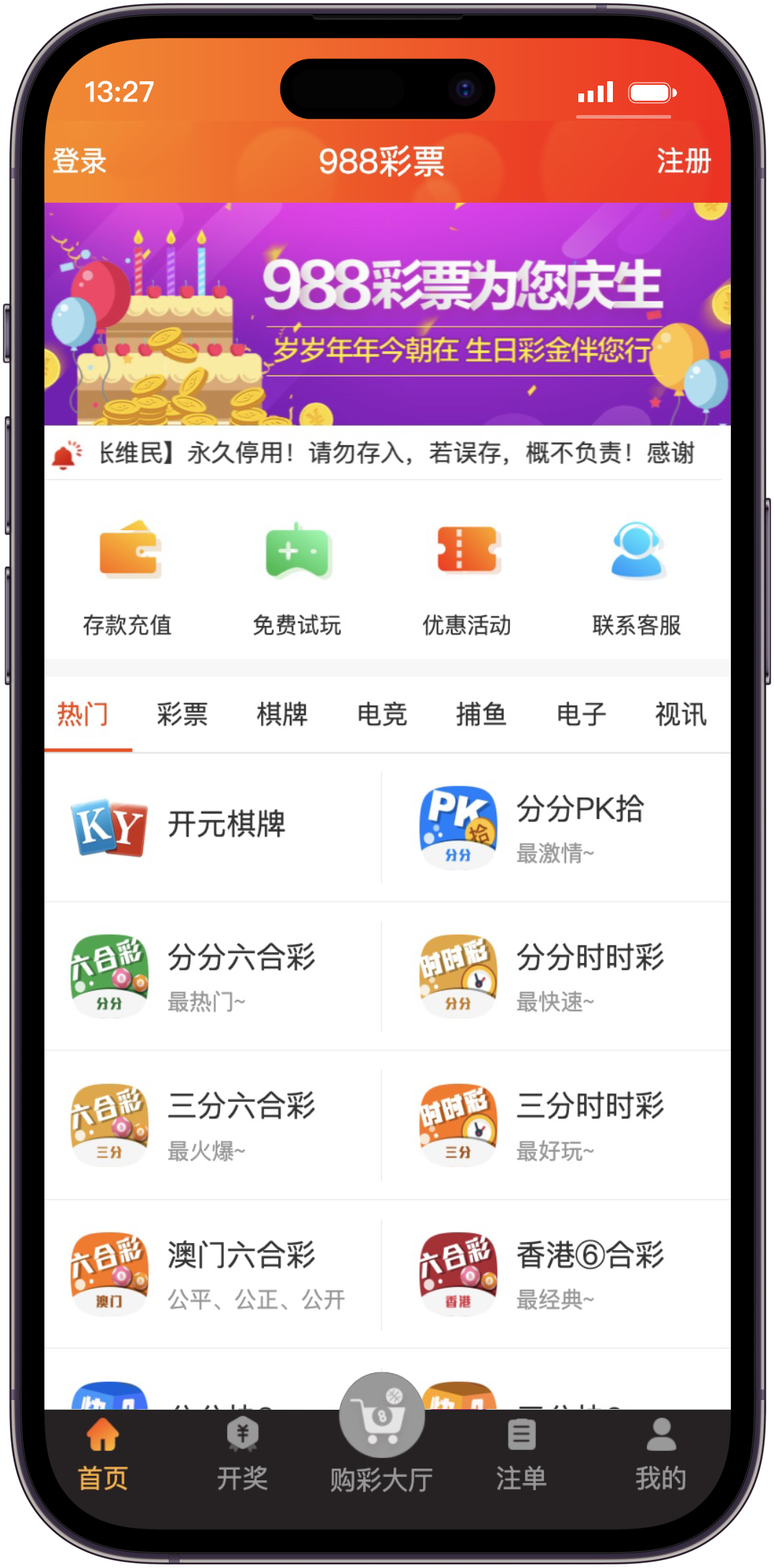Viewport: 774px width, 1568px height.
Task: Open the 开元棋牌 game
Action: [x=213, y=827]
